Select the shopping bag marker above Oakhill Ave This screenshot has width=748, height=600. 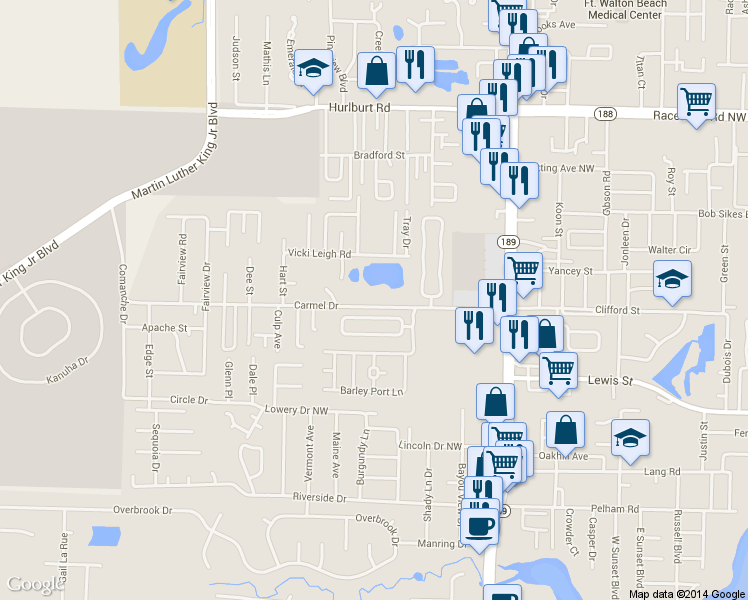(565, 431)
